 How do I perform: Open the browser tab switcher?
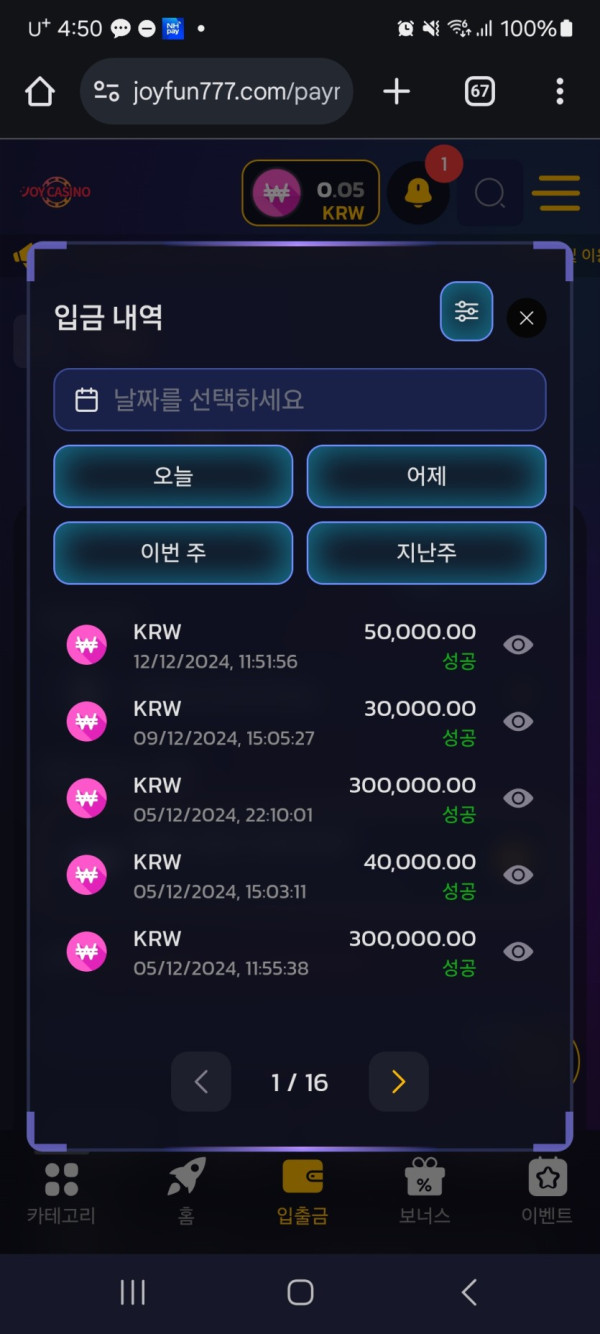[480, 92]
